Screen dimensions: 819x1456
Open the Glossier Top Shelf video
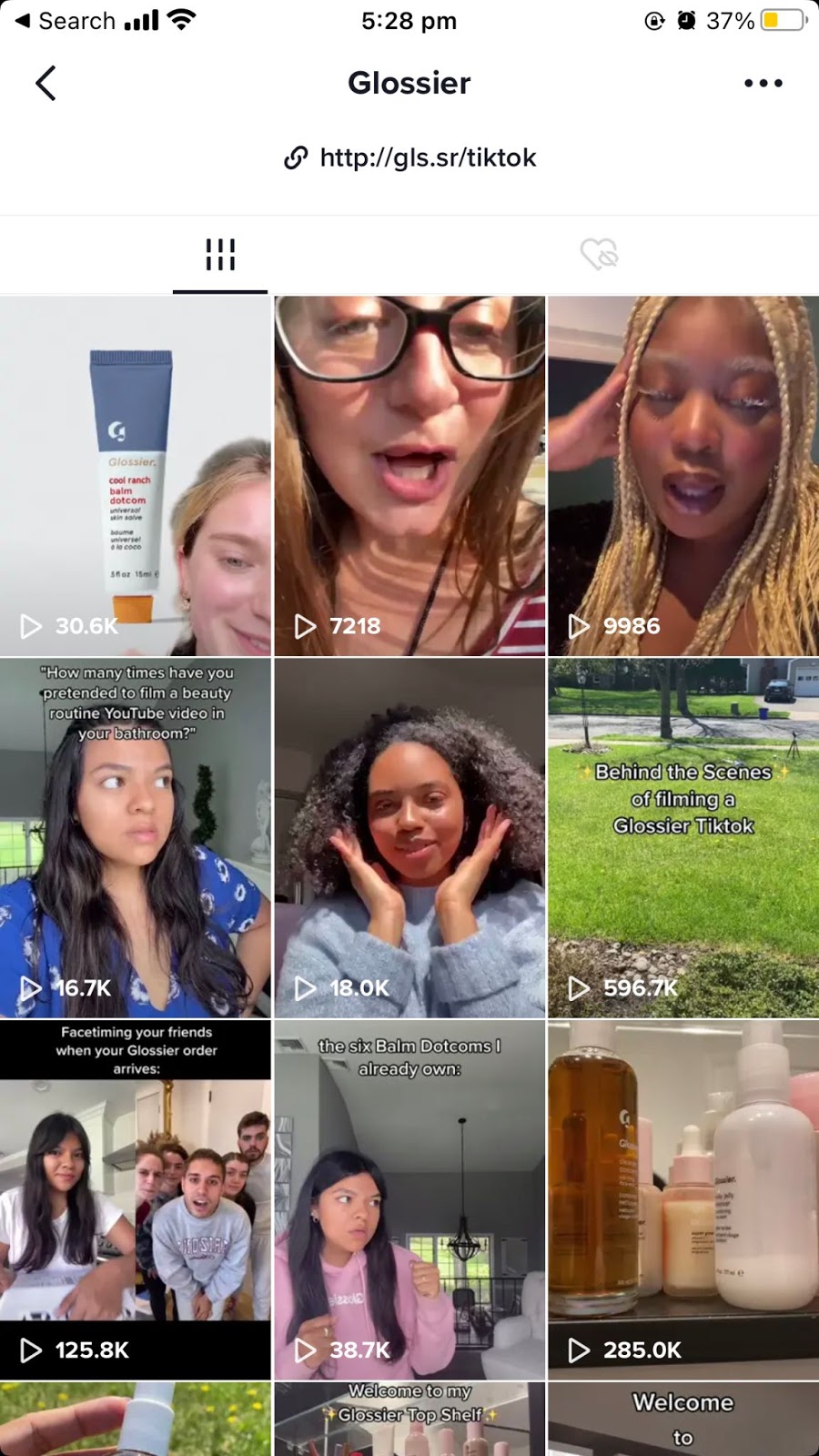[x=409, y=1420]
